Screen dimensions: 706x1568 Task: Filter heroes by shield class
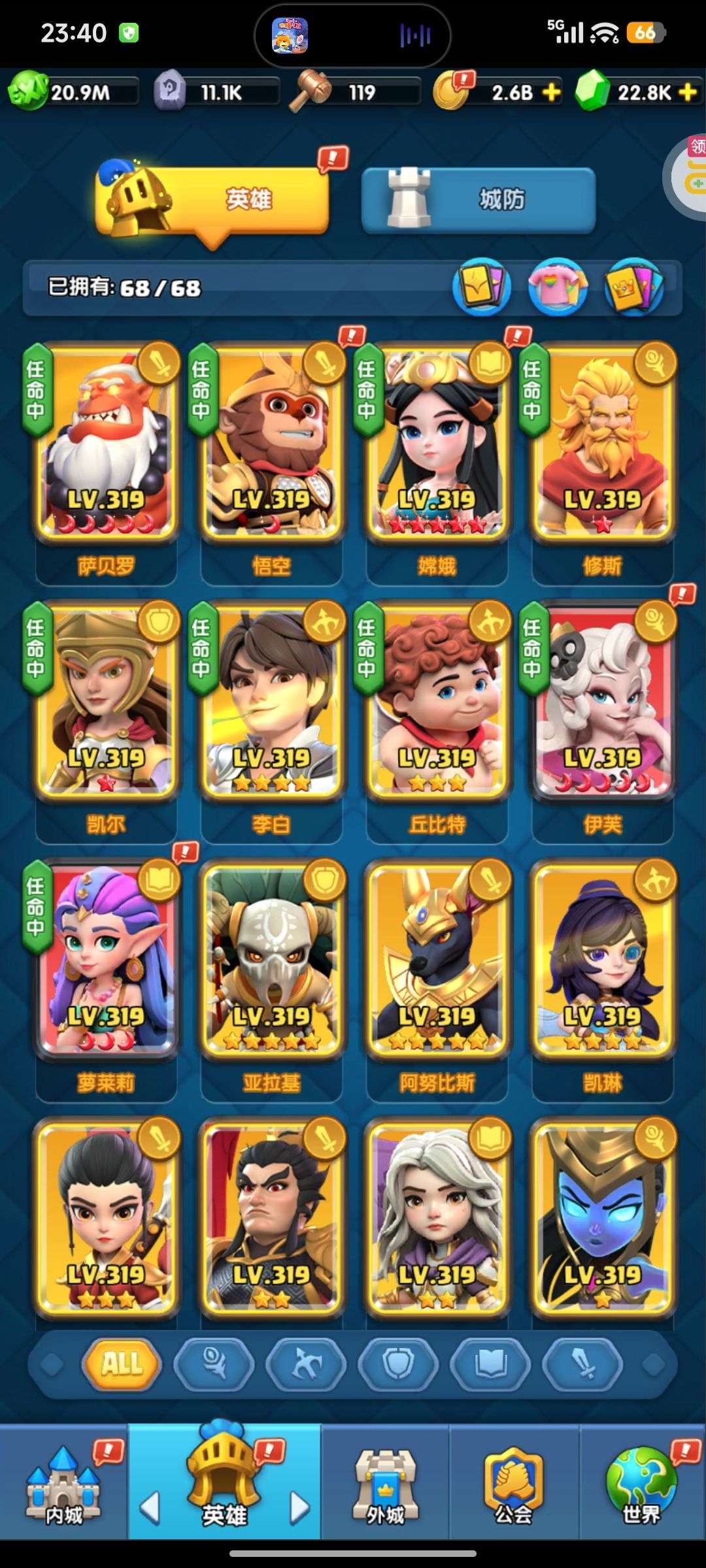[398, 1364]
